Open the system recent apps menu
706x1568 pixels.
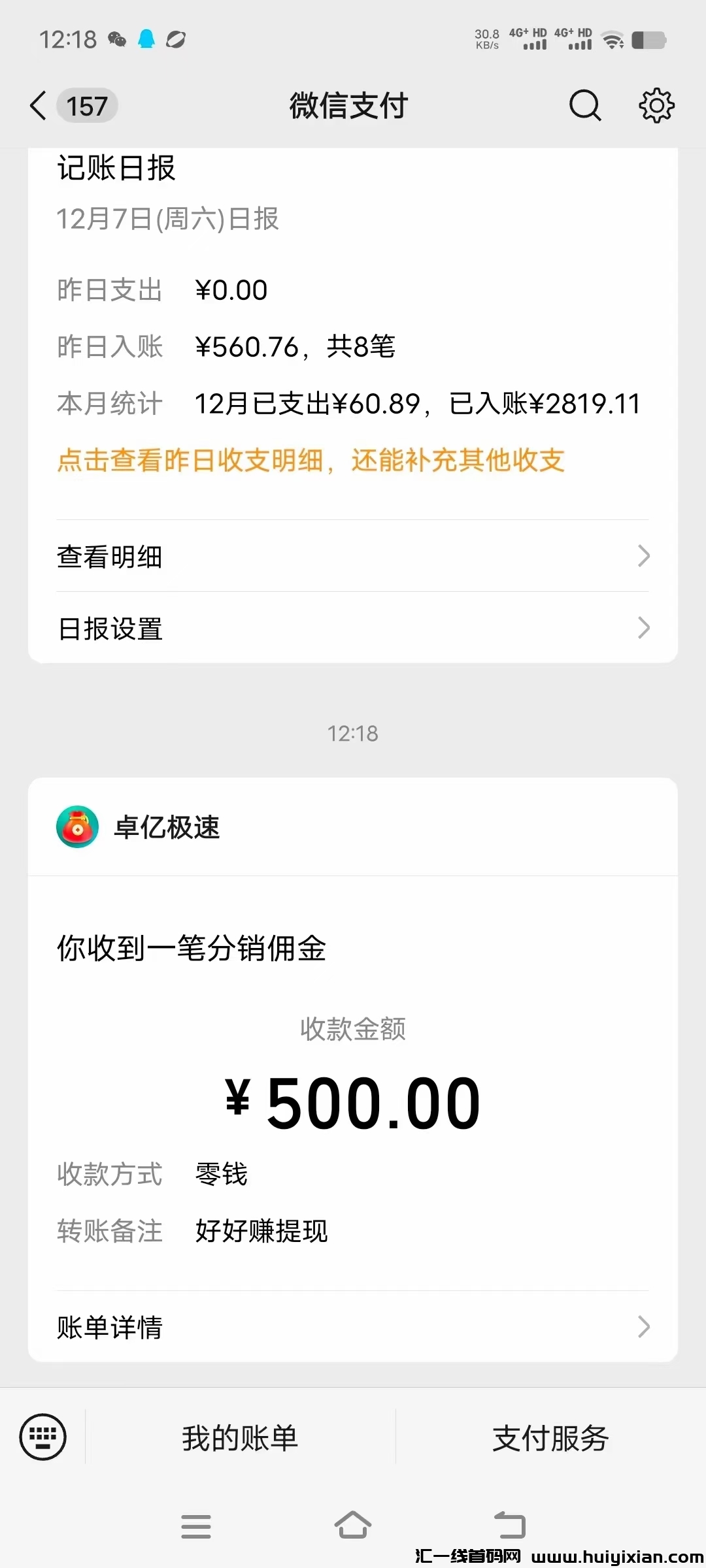point(196,1526)
